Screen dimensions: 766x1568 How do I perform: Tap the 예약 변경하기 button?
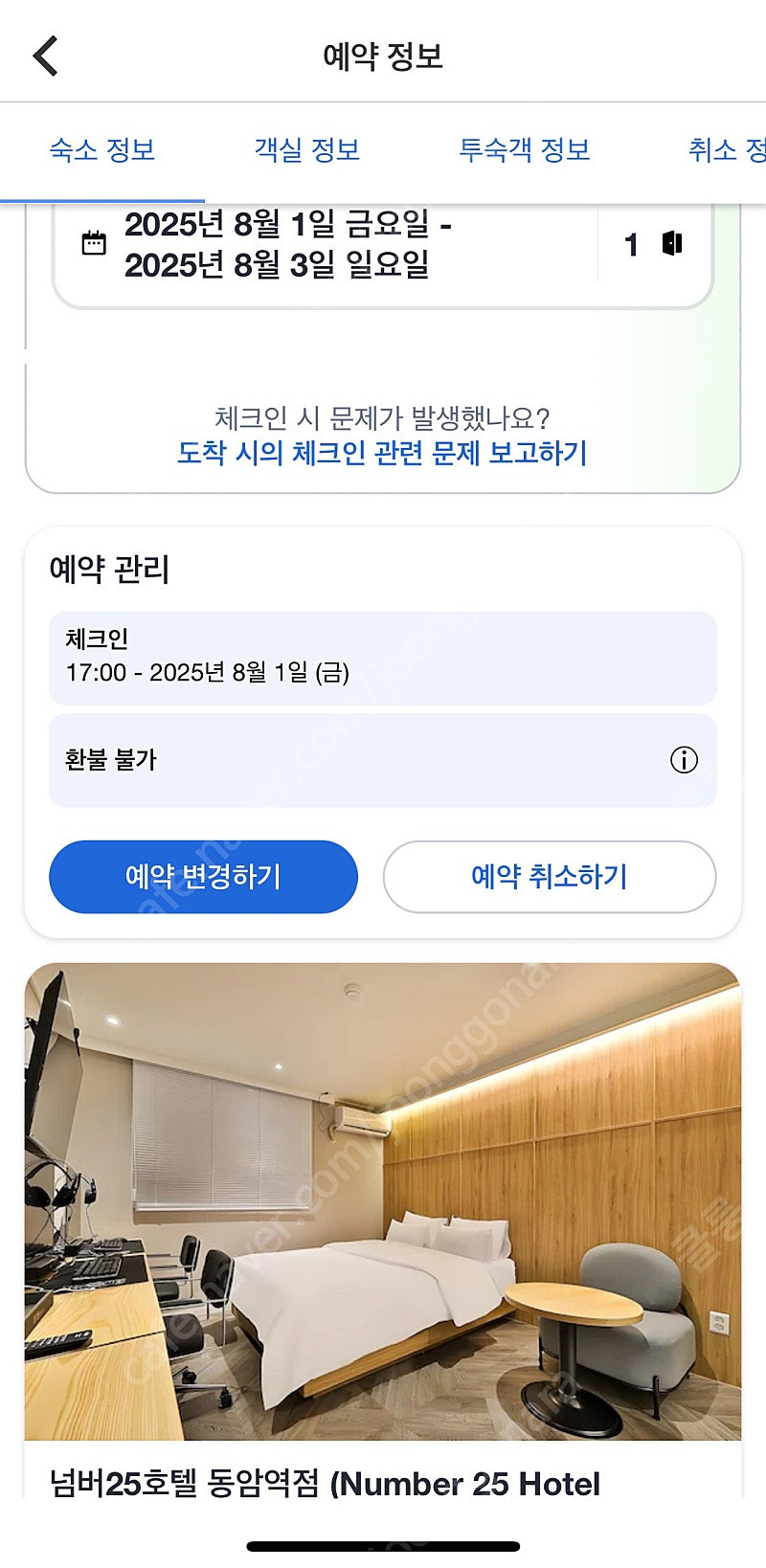[x=203, y=877]
